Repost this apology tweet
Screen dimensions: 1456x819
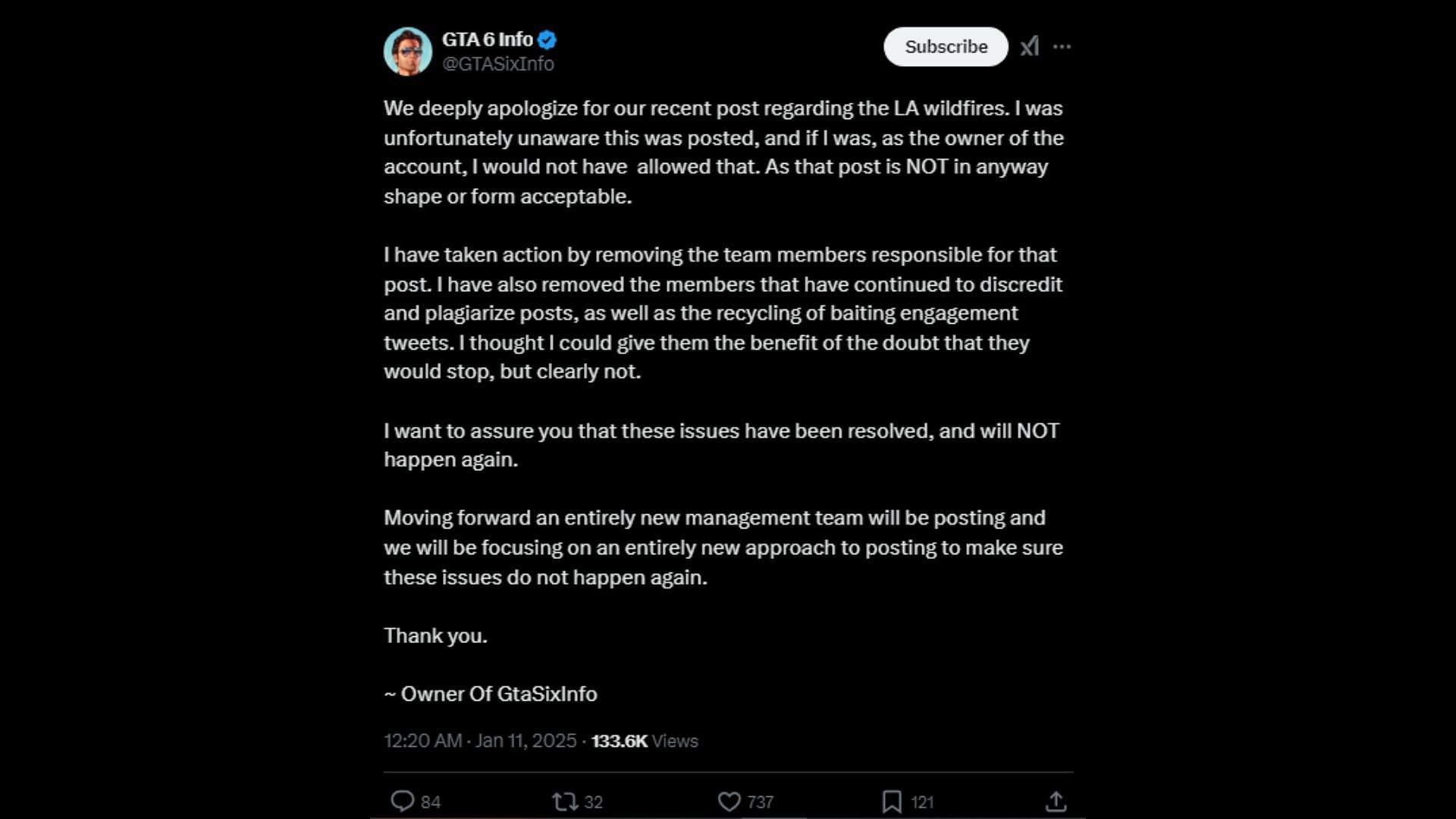coord(565,801)
